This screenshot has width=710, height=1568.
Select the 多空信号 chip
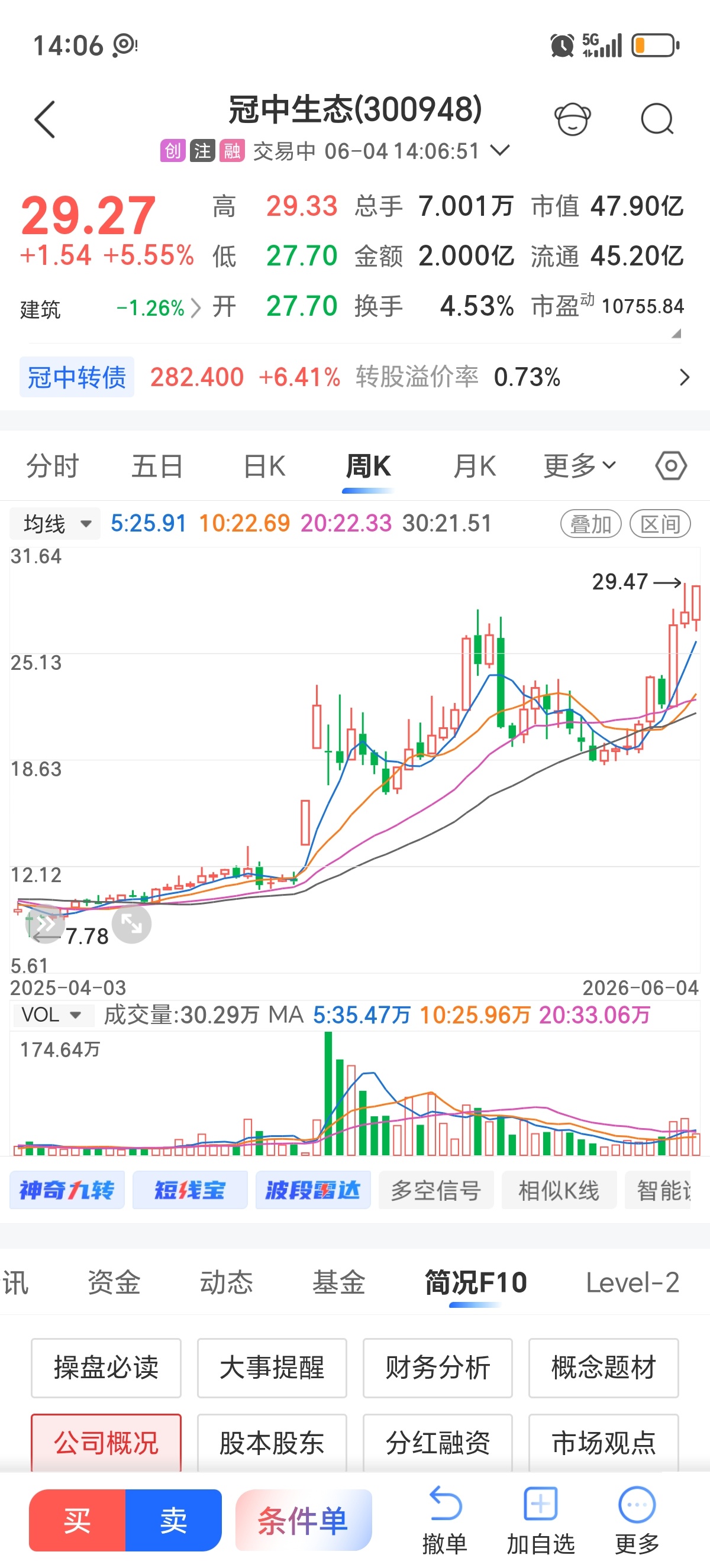436,1190
